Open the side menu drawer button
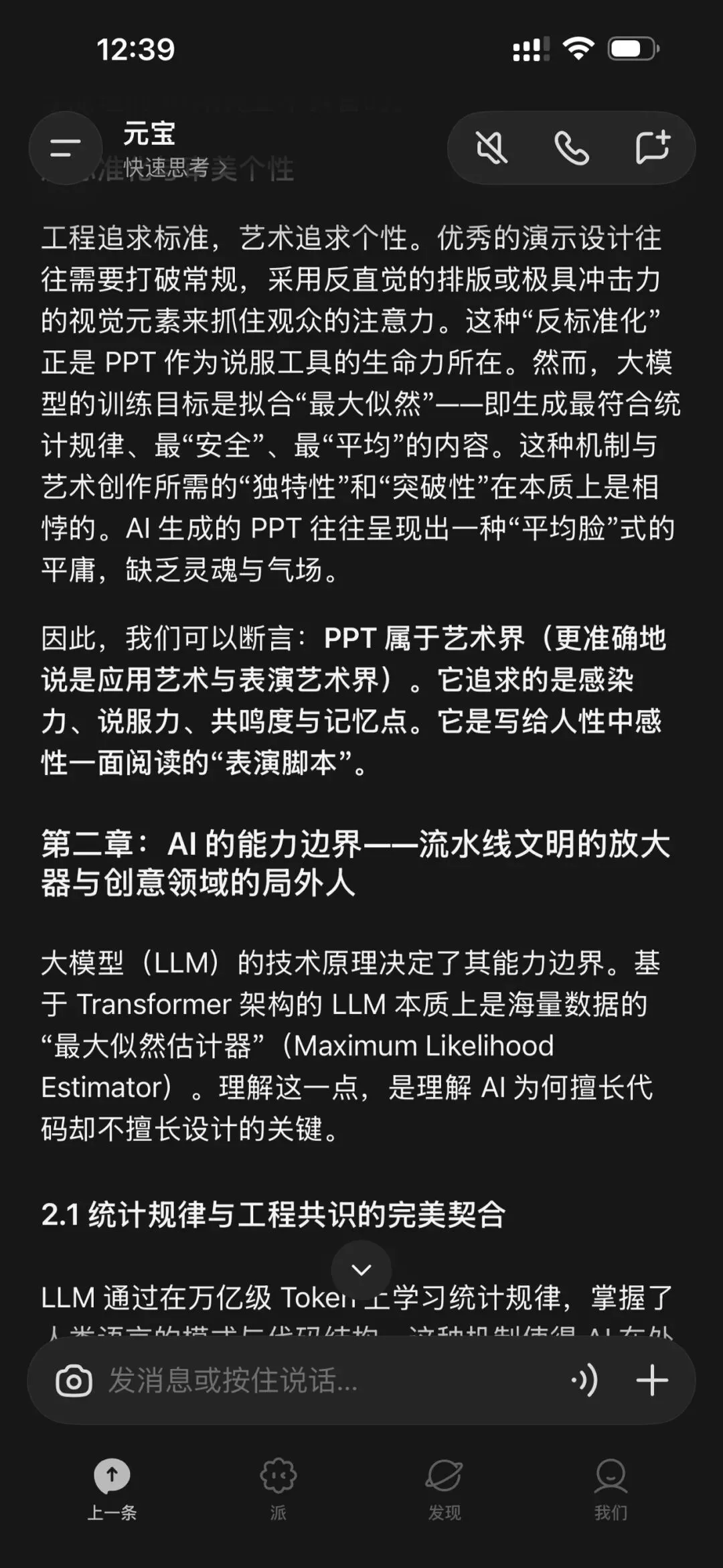Image resolution: width=723 pixels, height=1568 pixels. (66, 148)
